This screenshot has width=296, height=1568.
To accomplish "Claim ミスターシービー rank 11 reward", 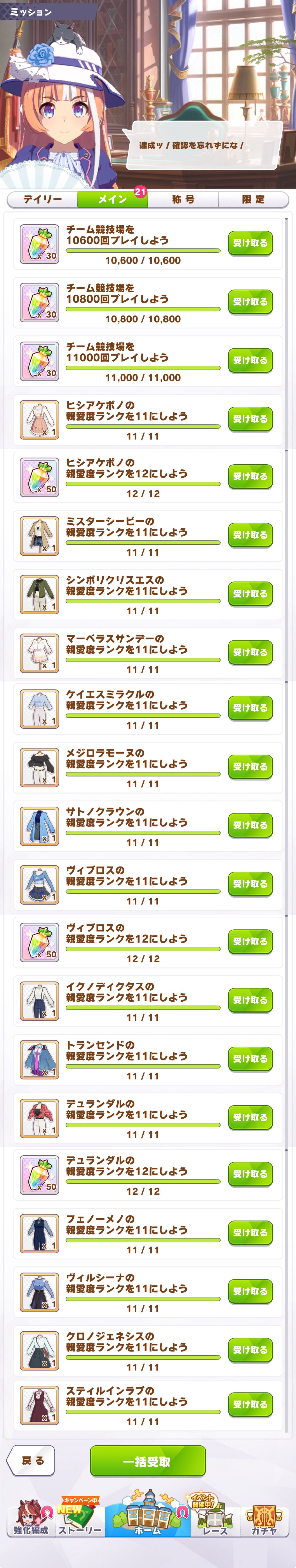I will tap(250, 535).
